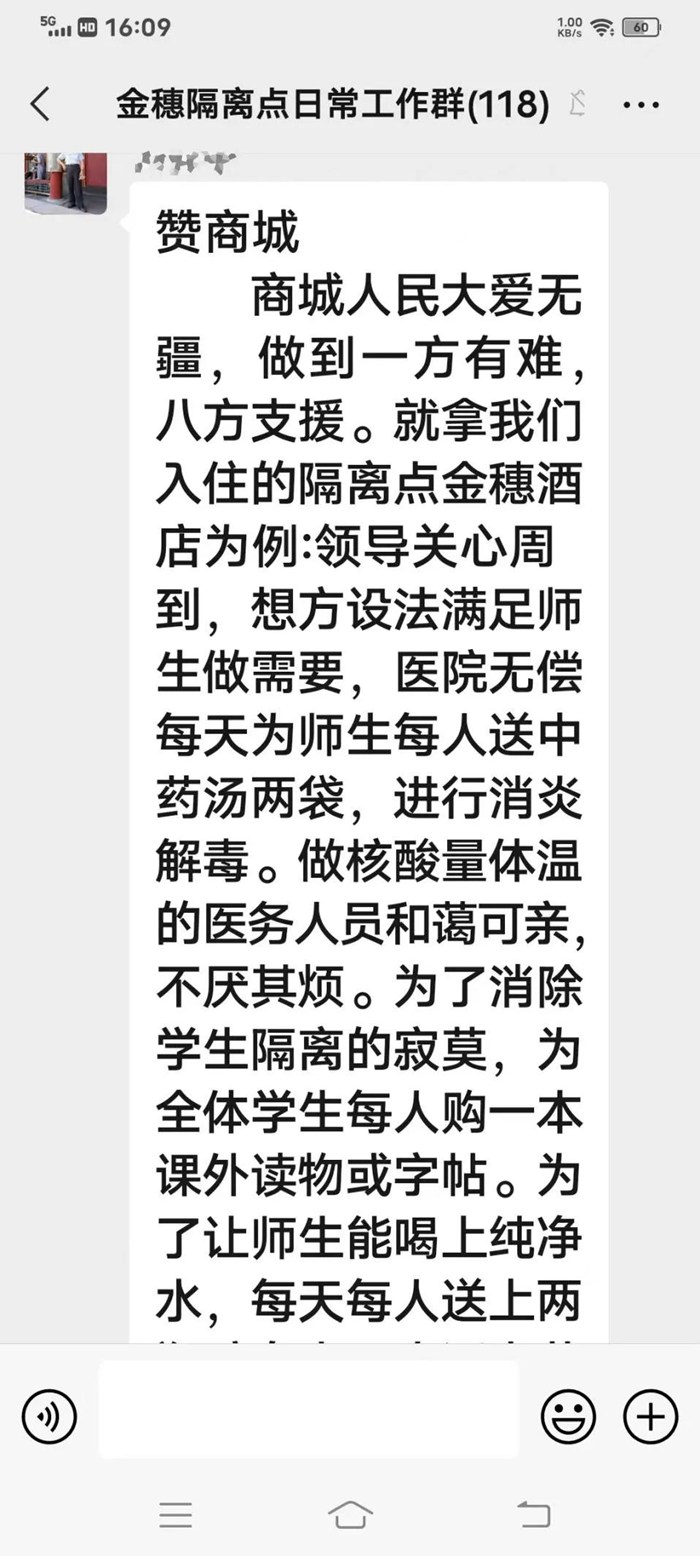Screen dimensions: 700x1556
Task: Open the plus attachments menu
Action: 650,1416
